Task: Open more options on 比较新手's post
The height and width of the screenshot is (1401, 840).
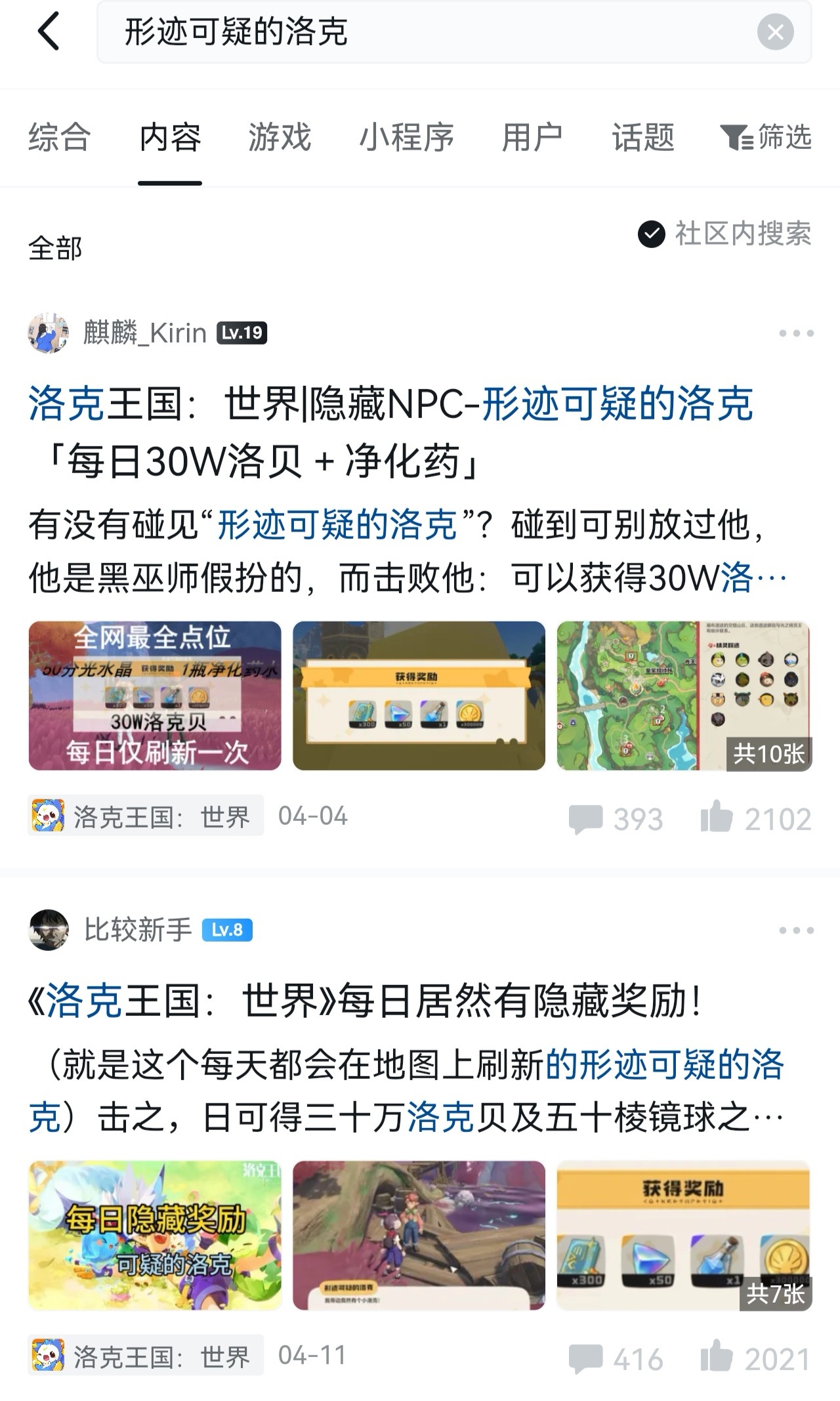Action: (x=796, y=931)
